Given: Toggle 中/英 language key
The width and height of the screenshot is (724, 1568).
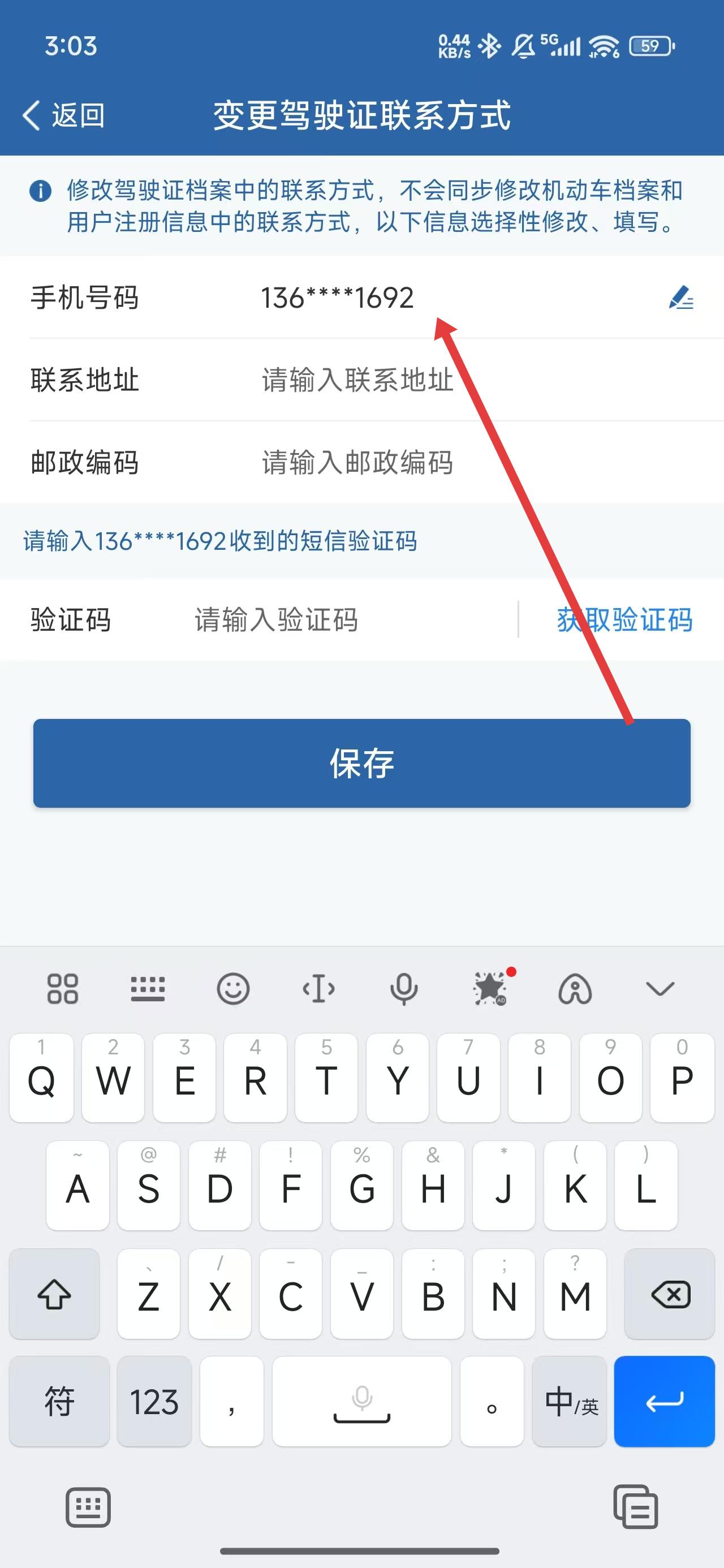Looking at the screenshot, I should click(x=570, y=1402).
